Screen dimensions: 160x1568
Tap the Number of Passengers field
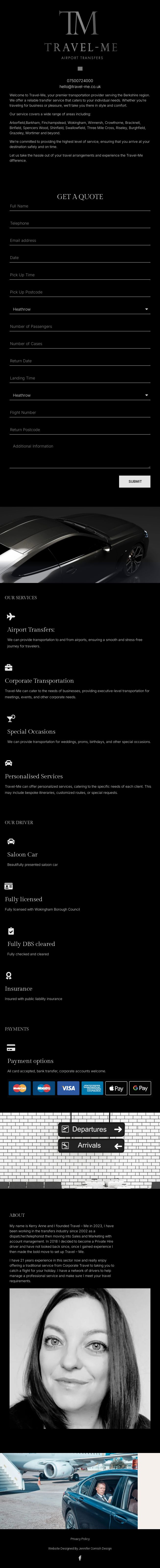click(80, 327)
